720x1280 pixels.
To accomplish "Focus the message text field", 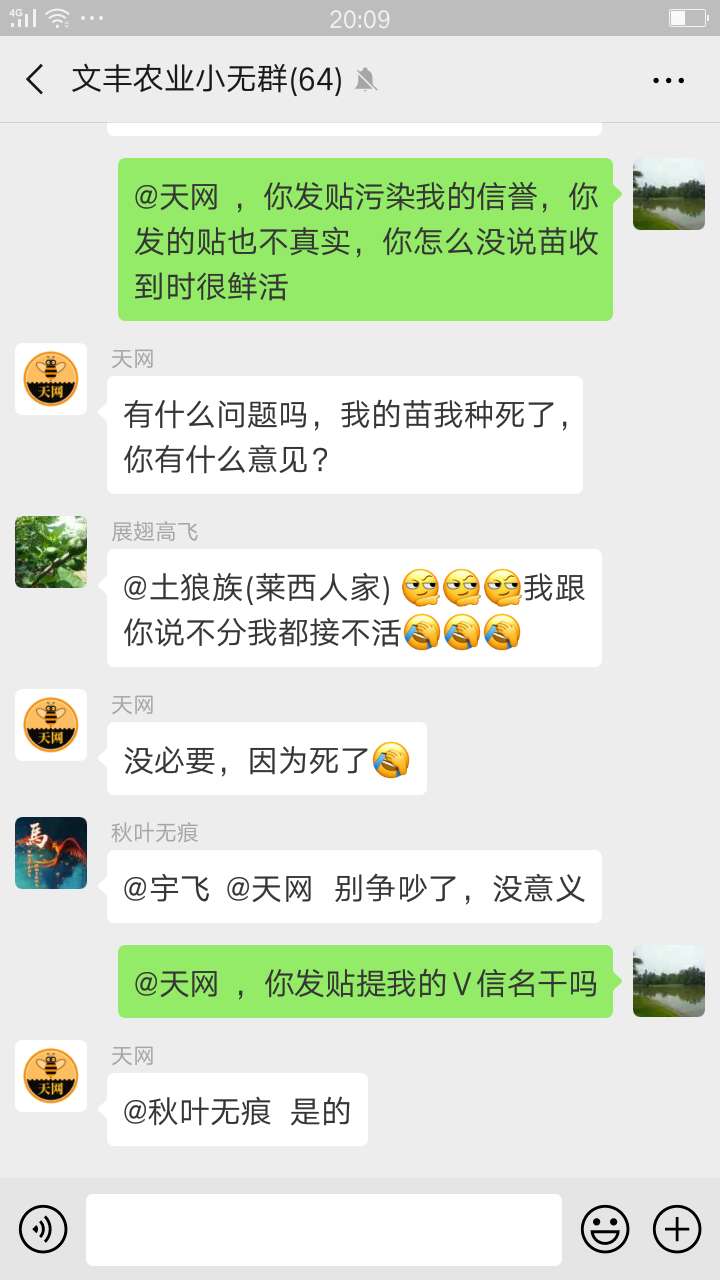I will [323, 1229].
